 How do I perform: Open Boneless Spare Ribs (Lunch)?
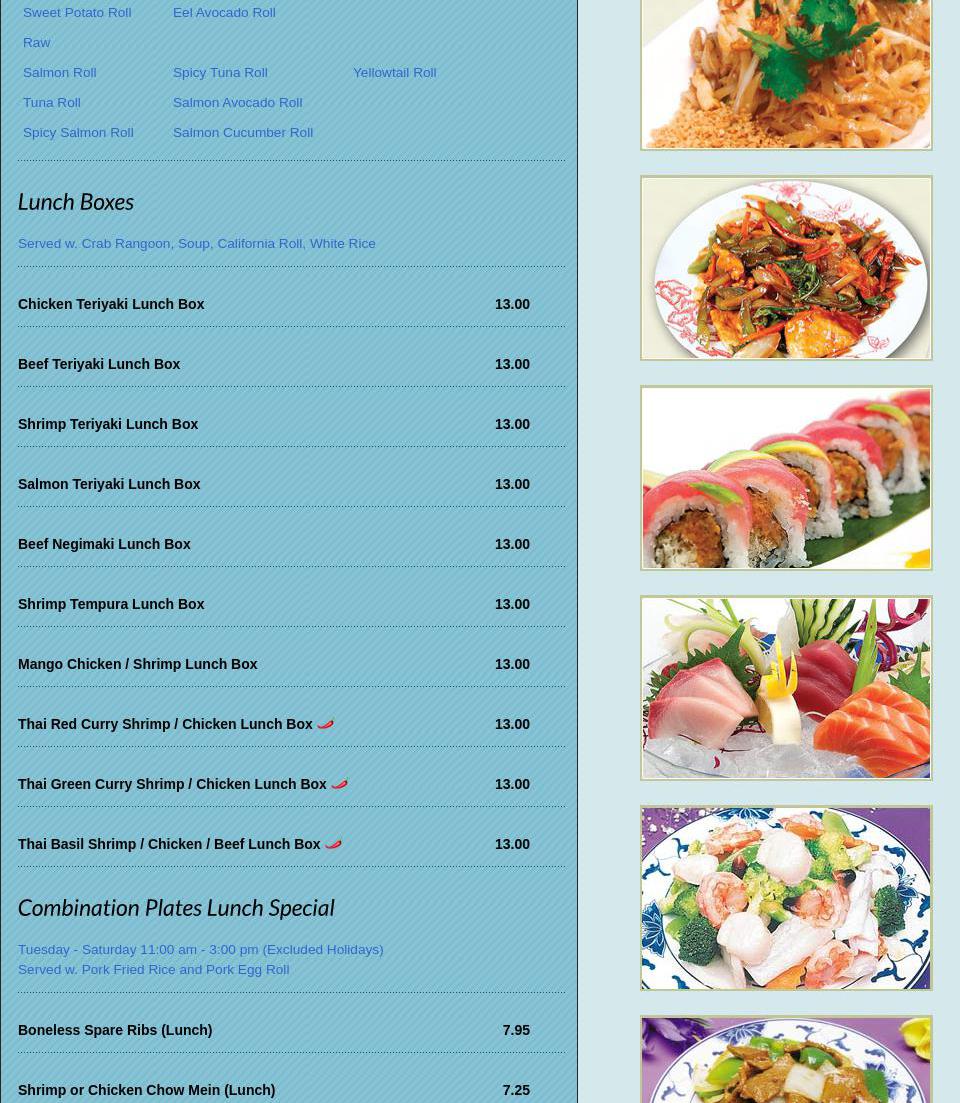tap(115, 1030)
